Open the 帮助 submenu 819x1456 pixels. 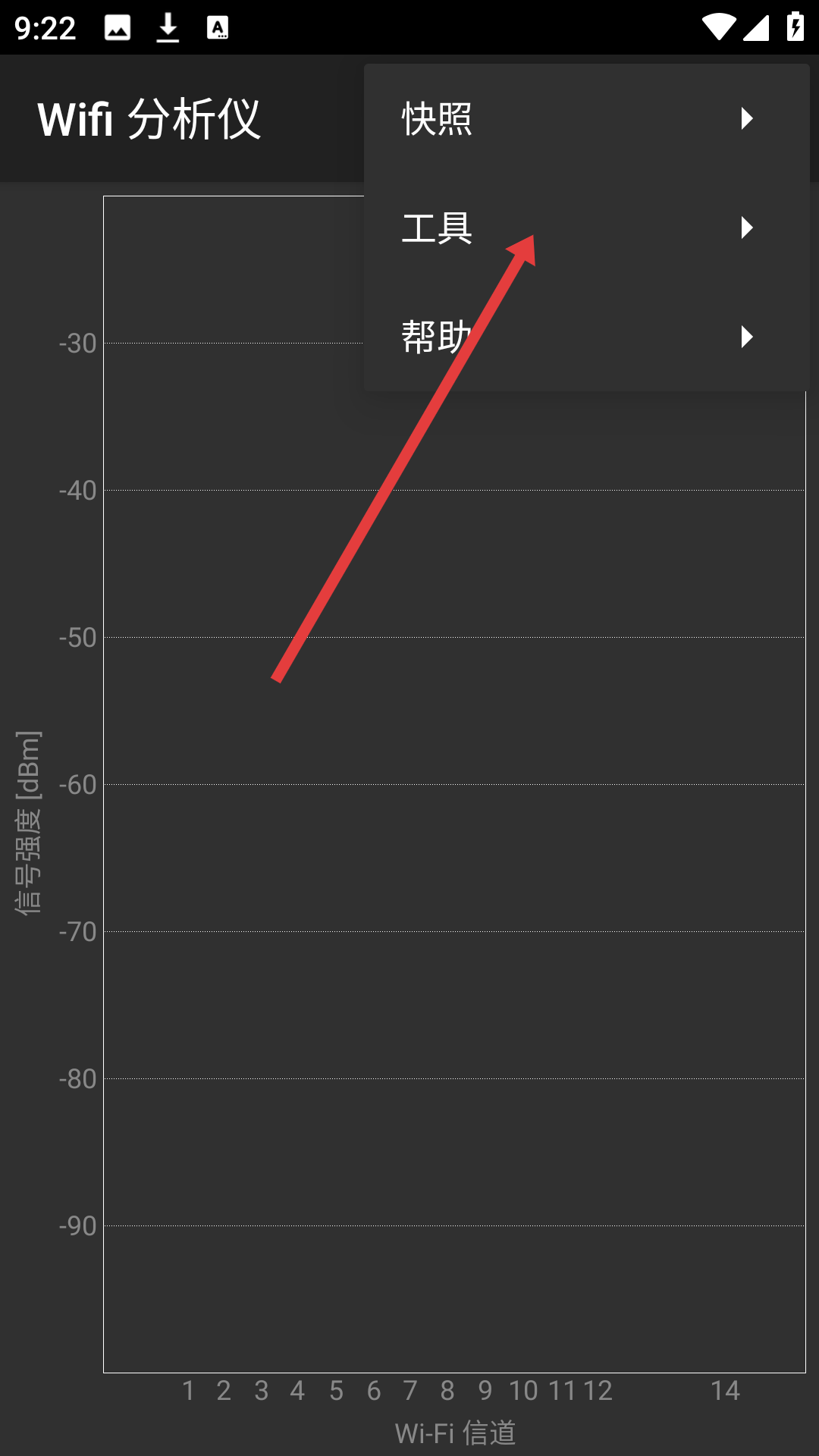coord(585,337)
